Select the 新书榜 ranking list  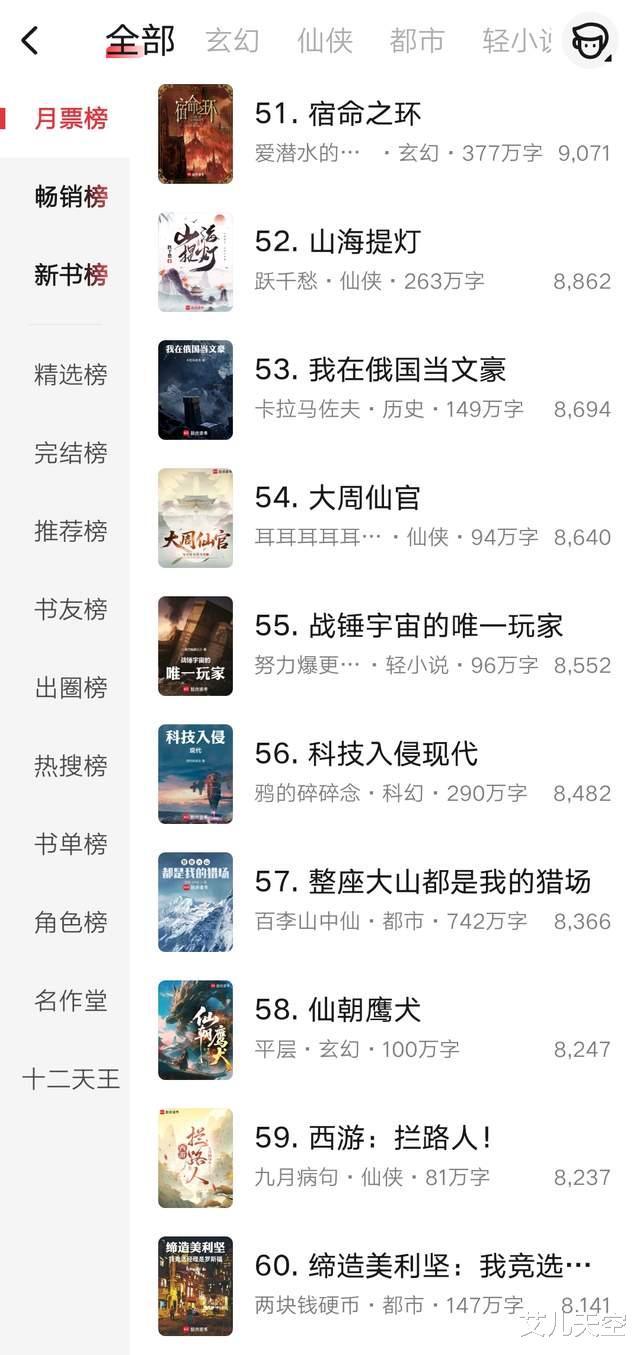pyautogui.click(x=71, y=275)
